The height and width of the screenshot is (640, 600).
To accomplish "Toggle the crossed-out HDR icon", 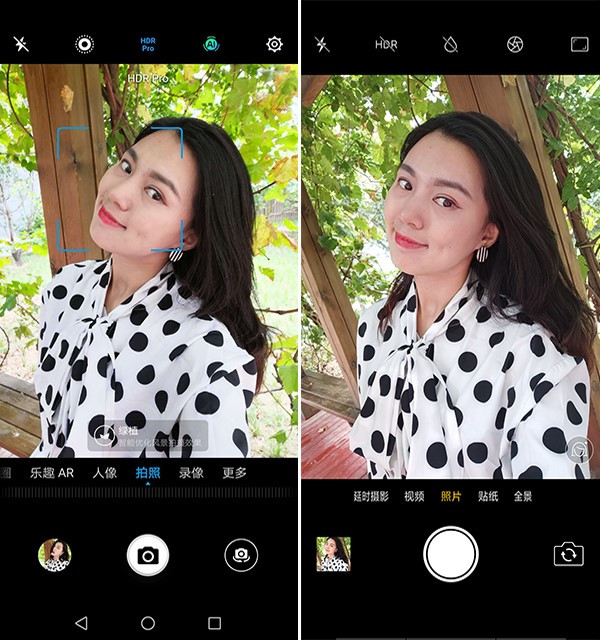I will click(386, 44).
